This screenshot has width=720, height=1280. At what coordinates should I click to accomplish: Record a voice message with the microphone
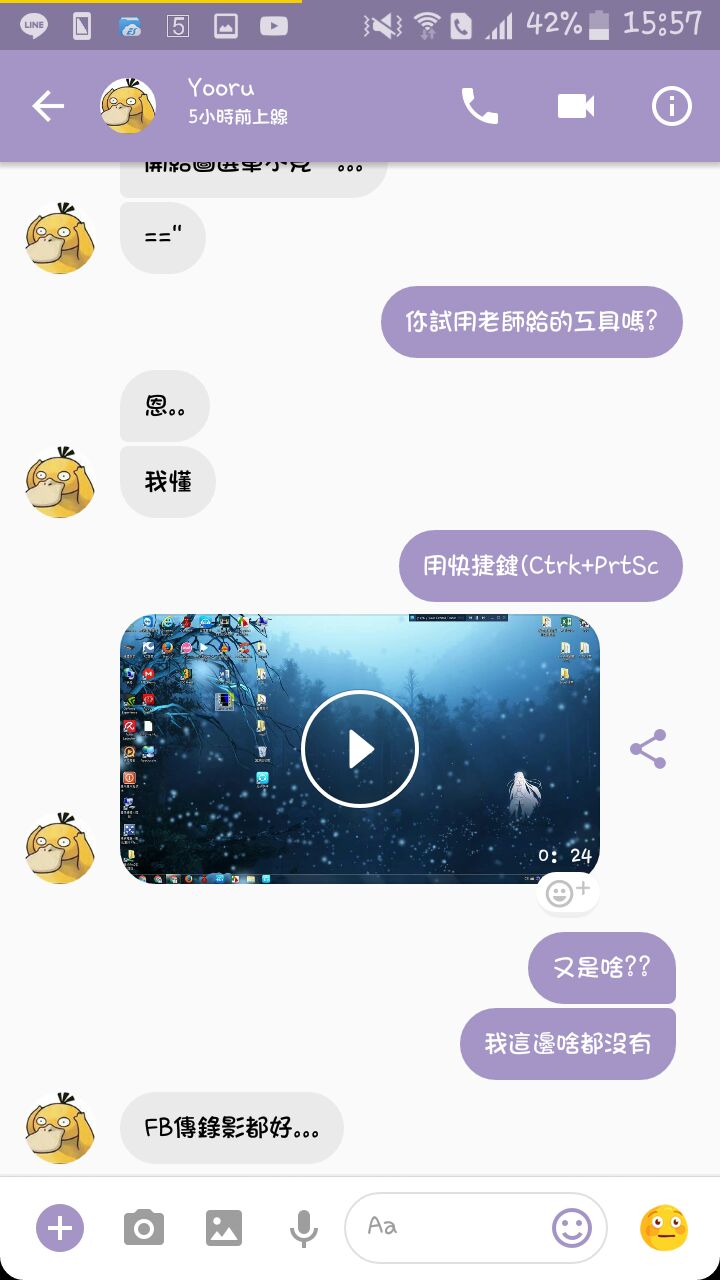pos(303,1228)
